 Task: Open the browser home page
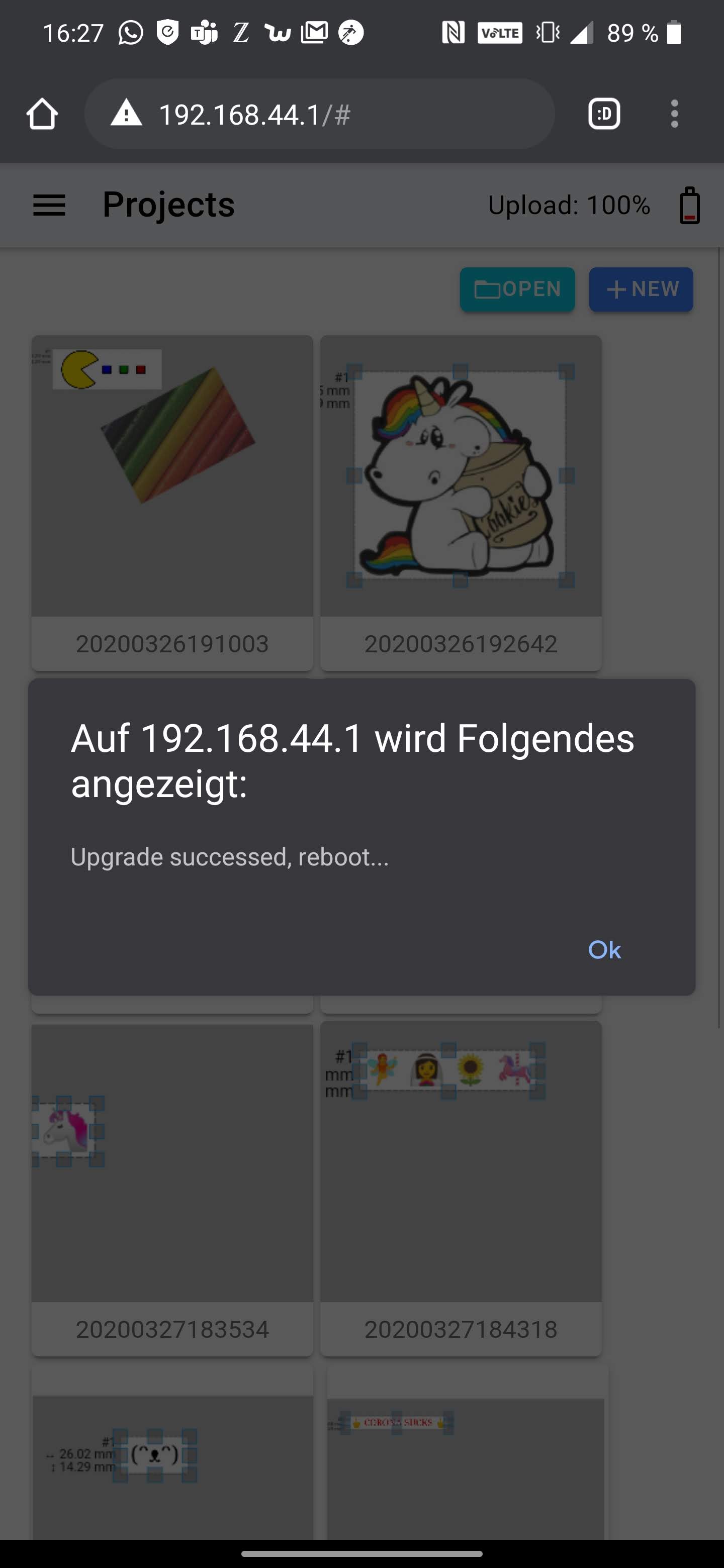(x=42, y=114)
